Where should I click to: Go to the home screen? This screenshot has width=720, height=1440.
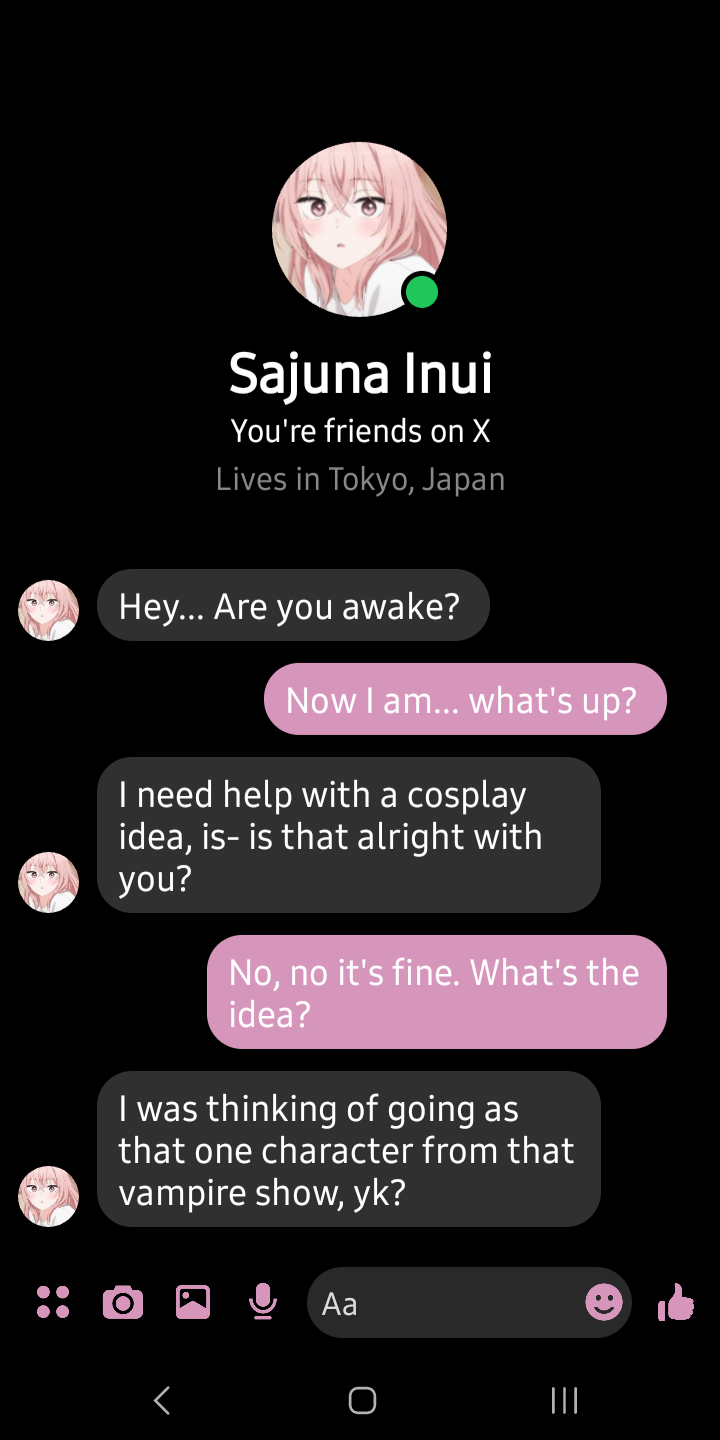(x=362, y=1400)
